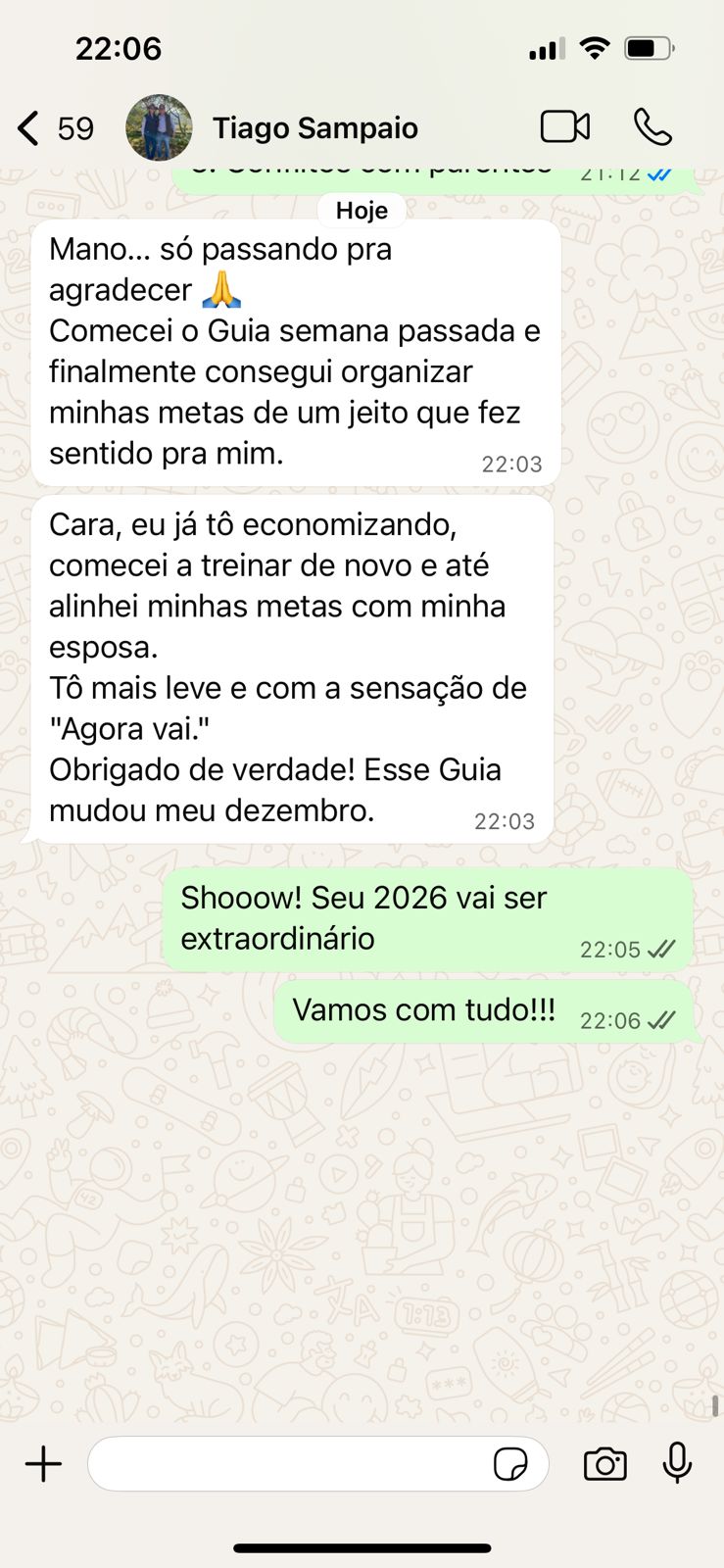
Task: Start a video call with Tiago
Action: coord(565,127)
